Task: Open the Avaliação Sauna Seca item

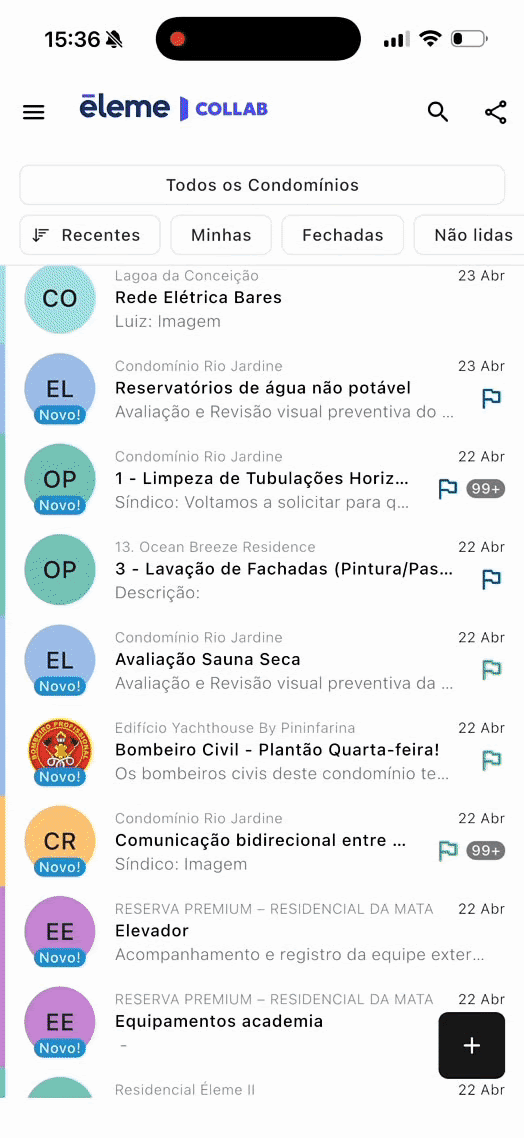Action: 262,660
